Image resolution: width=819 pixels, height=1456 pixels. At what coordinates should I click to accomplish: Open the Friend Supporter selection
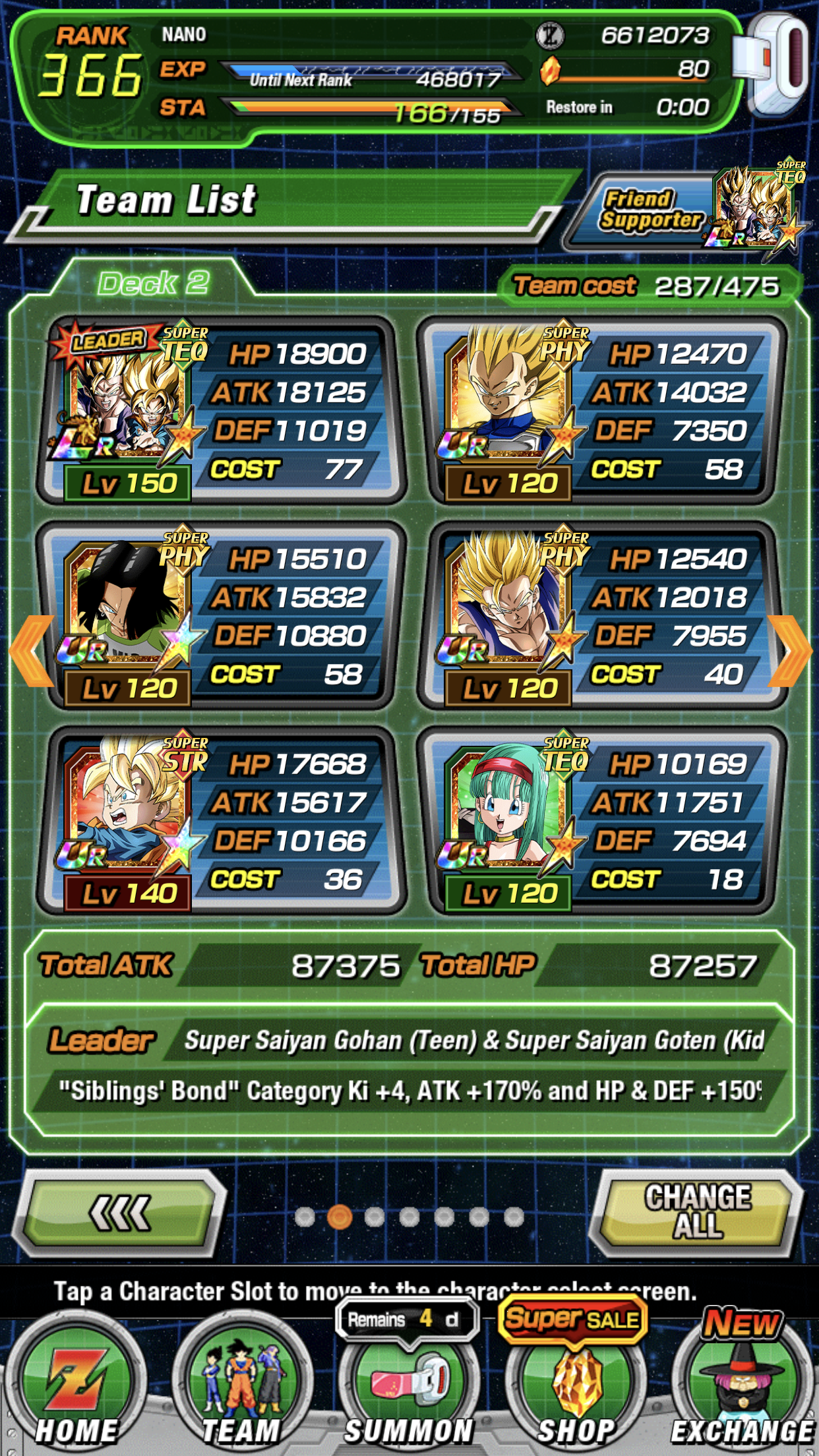pos(686,211)
